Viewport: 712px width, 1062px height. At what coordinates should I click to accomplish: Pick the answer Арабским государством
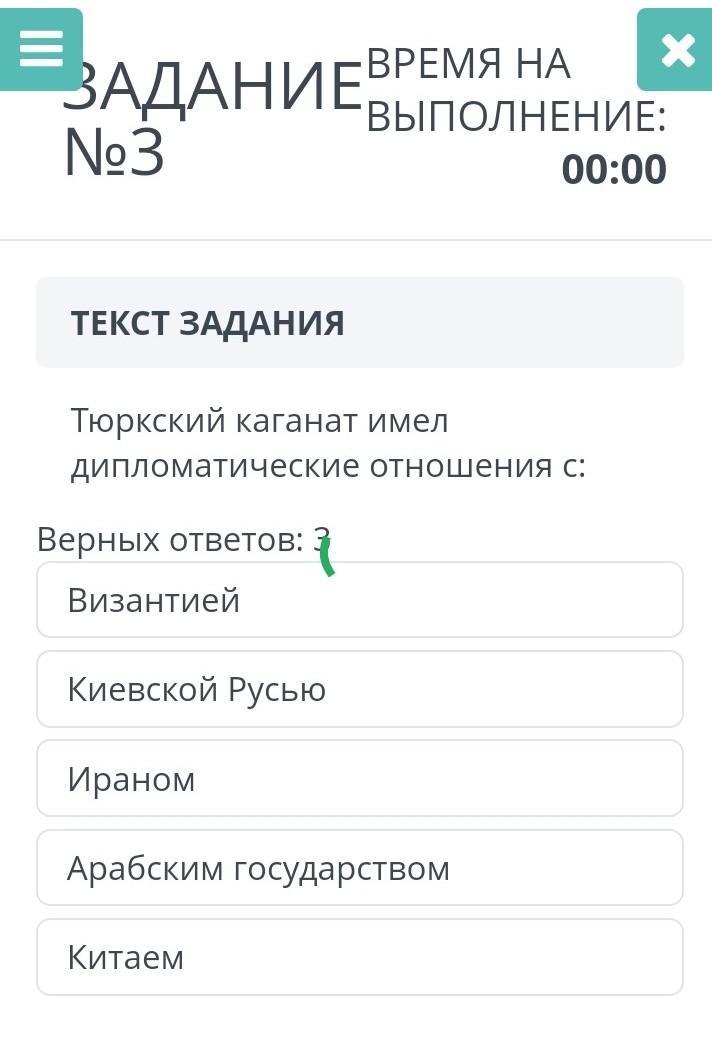pos(360,868)
